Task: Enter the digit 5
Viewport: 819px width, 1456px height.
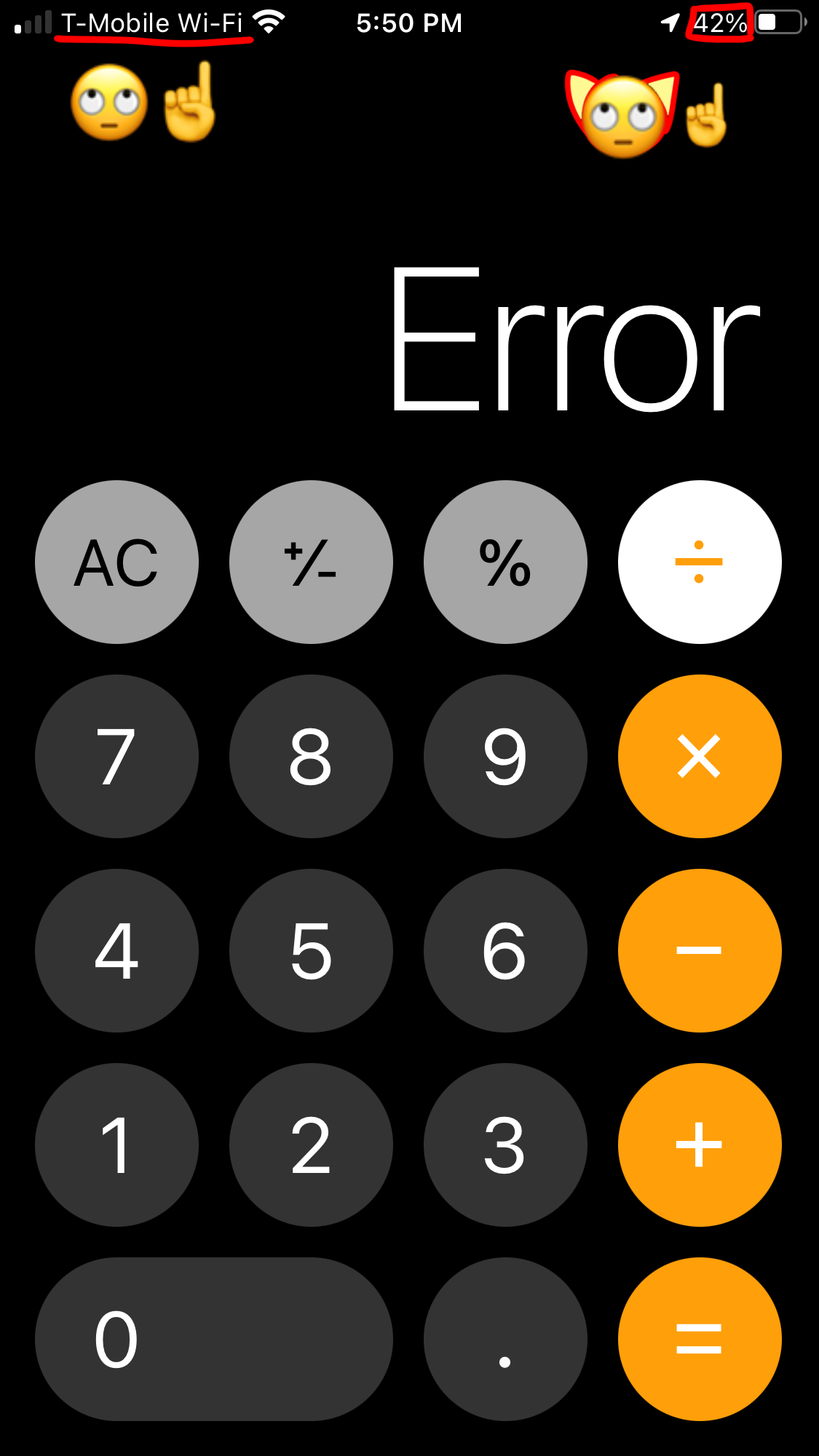Action: (311, 950)
